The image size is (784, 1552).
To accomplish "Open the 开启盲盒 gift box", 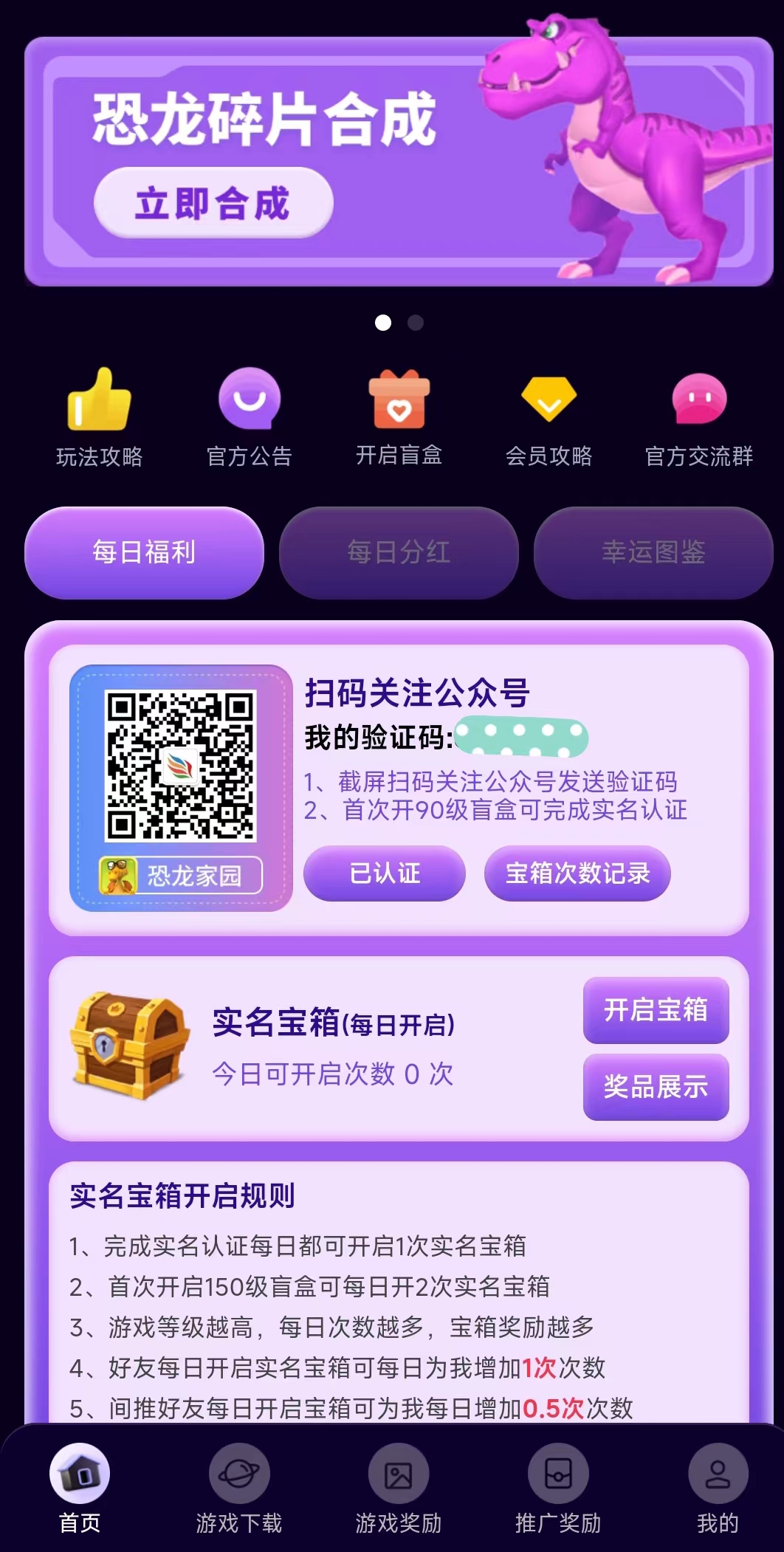I will click(399, 418).
